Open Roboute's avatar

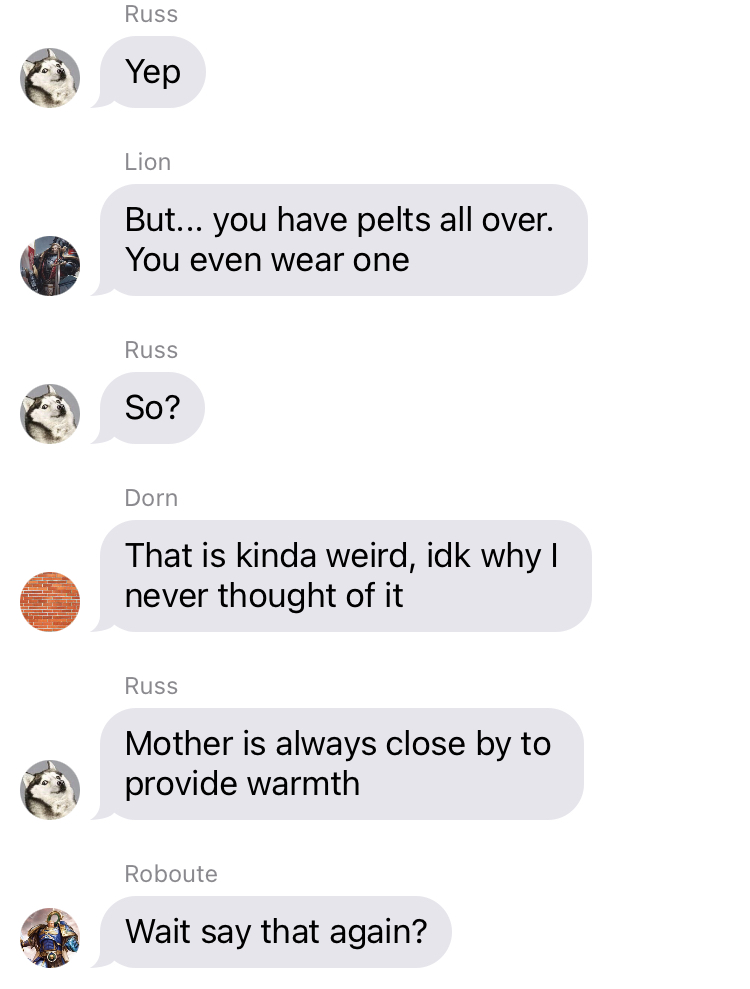coord(50,938)
